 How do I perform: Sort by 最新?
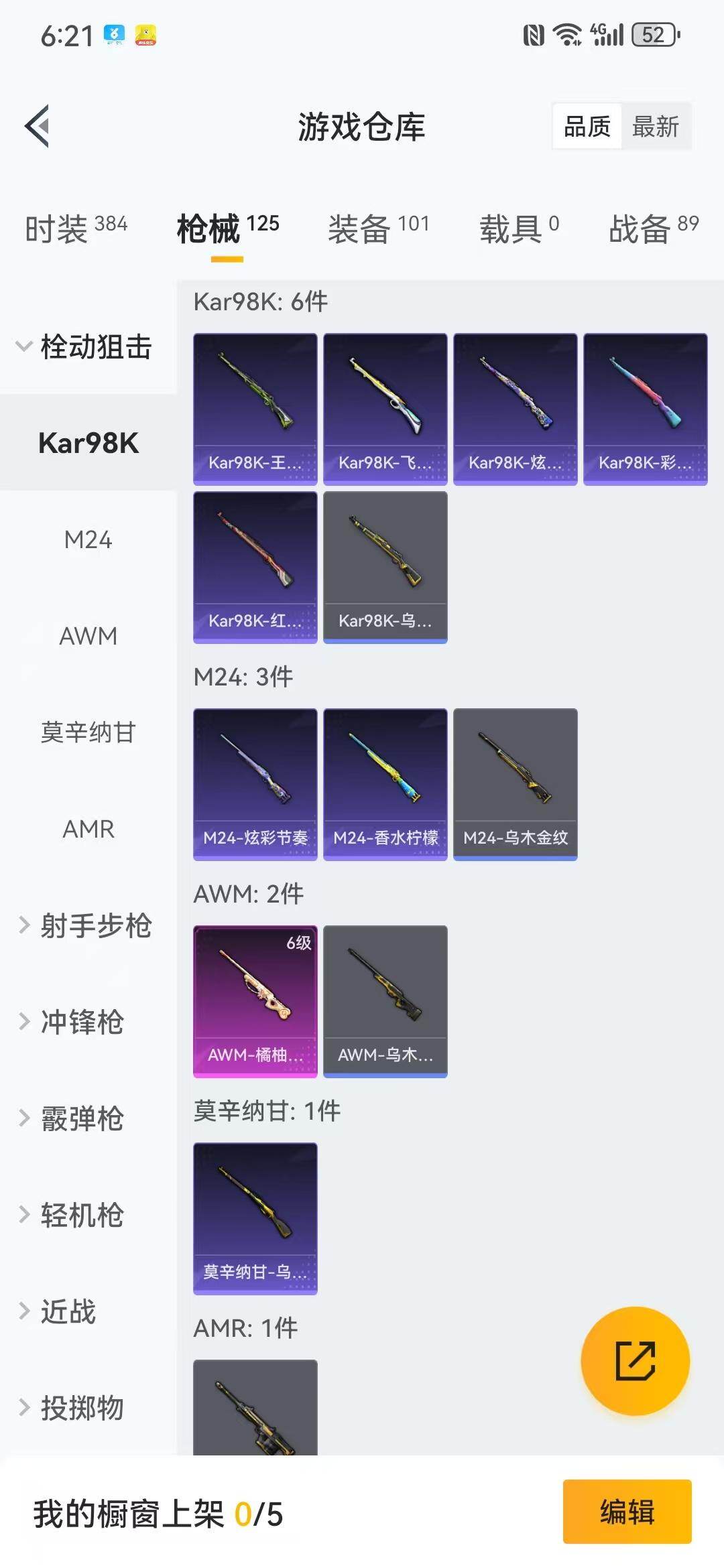click(x=655, y=126)
